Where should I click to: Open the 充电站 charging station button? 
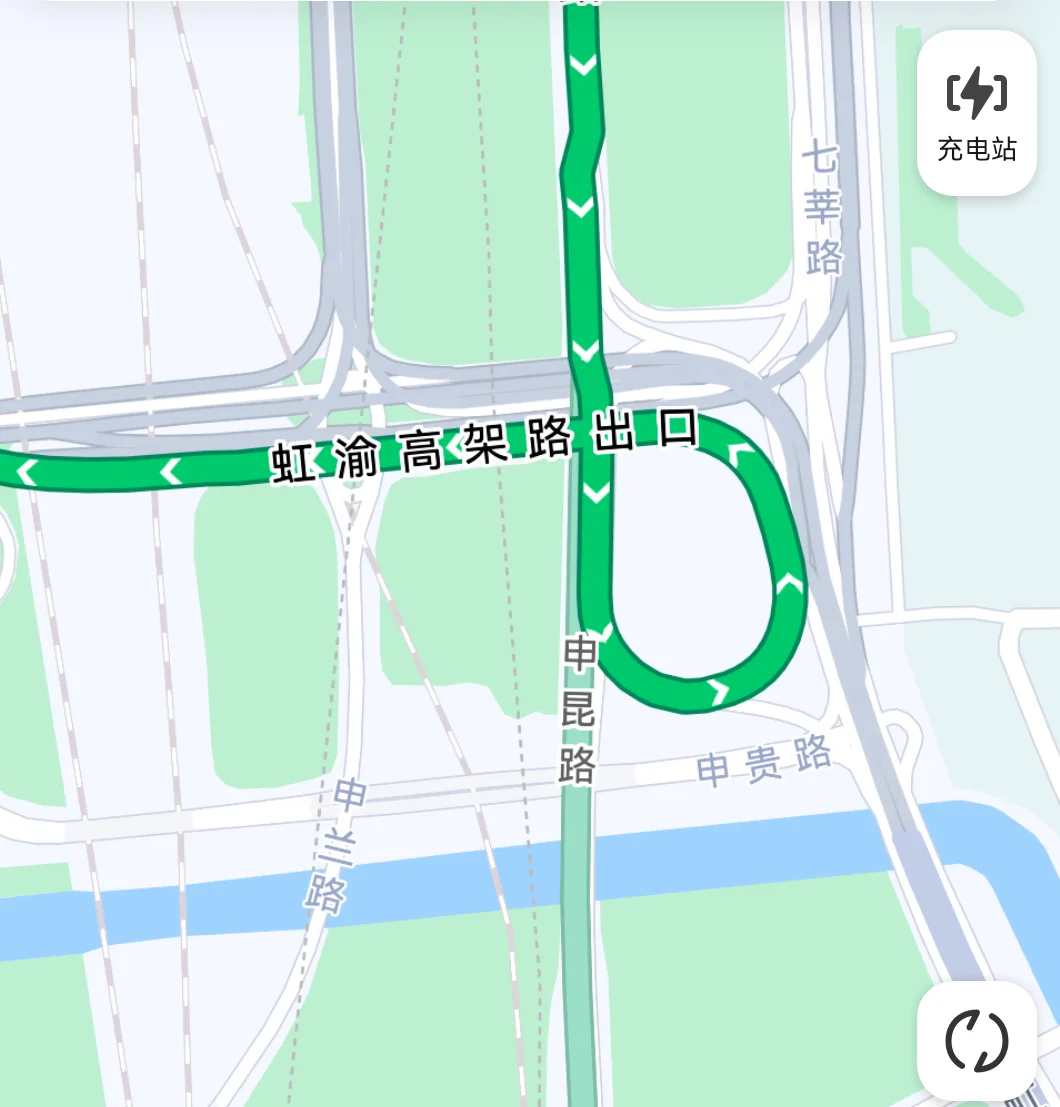pos(977,113)
